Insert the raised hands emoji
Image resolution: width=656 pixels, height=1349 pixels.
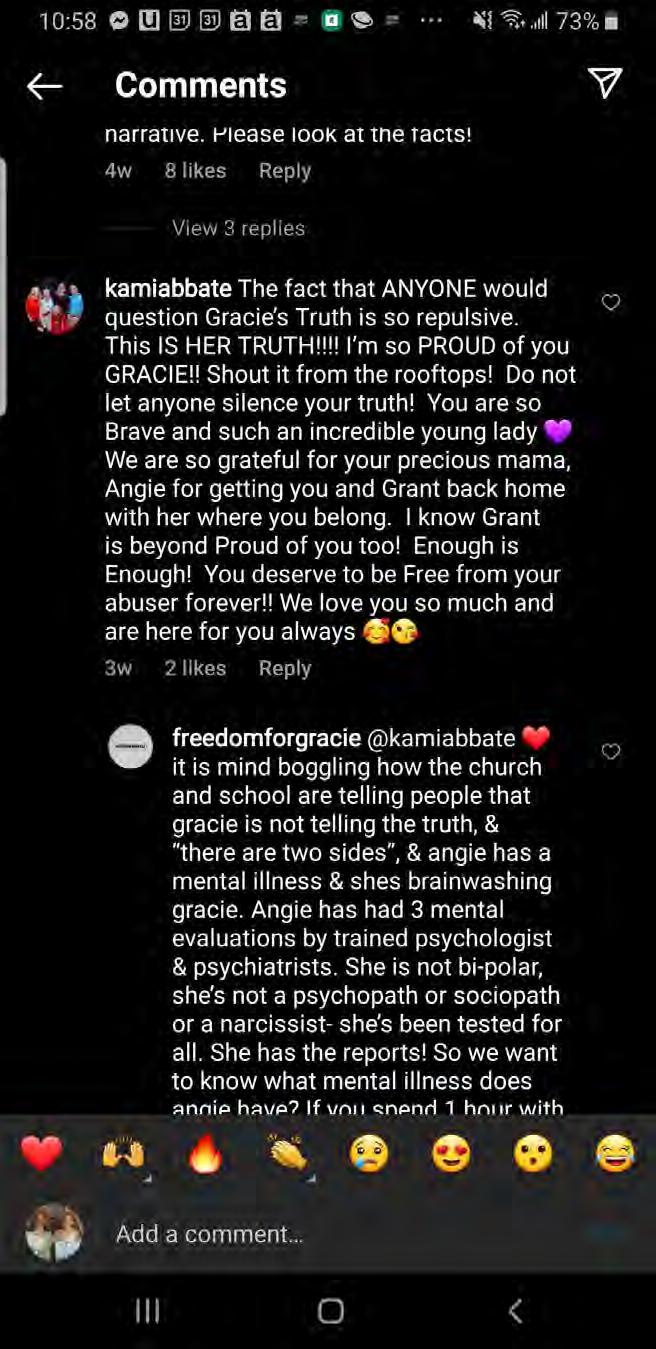pos(123,1155)
